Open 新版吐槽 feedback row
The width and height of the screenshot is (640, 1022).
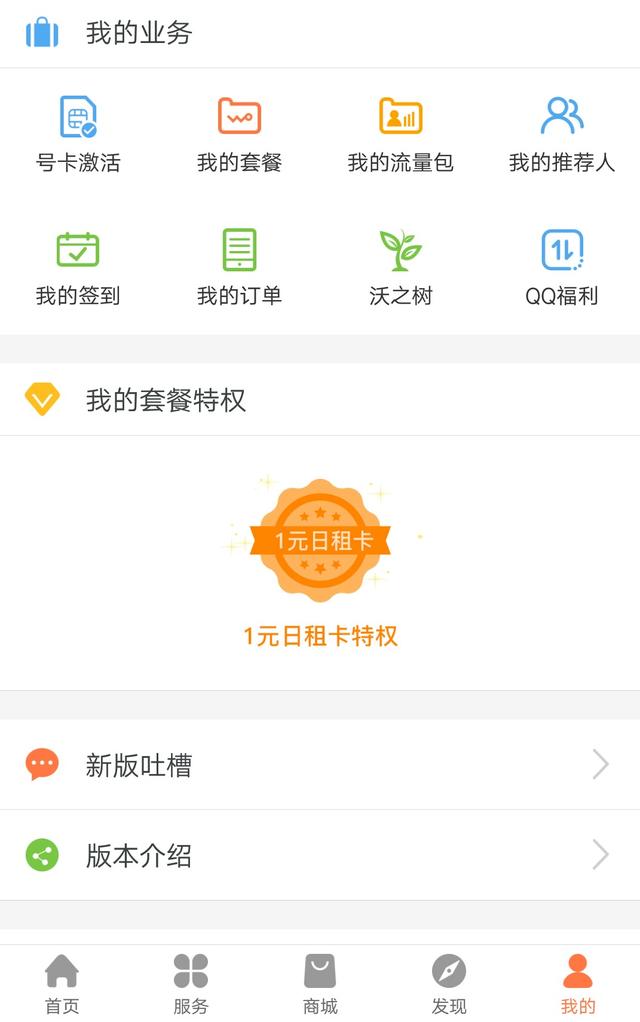(320, 765)
